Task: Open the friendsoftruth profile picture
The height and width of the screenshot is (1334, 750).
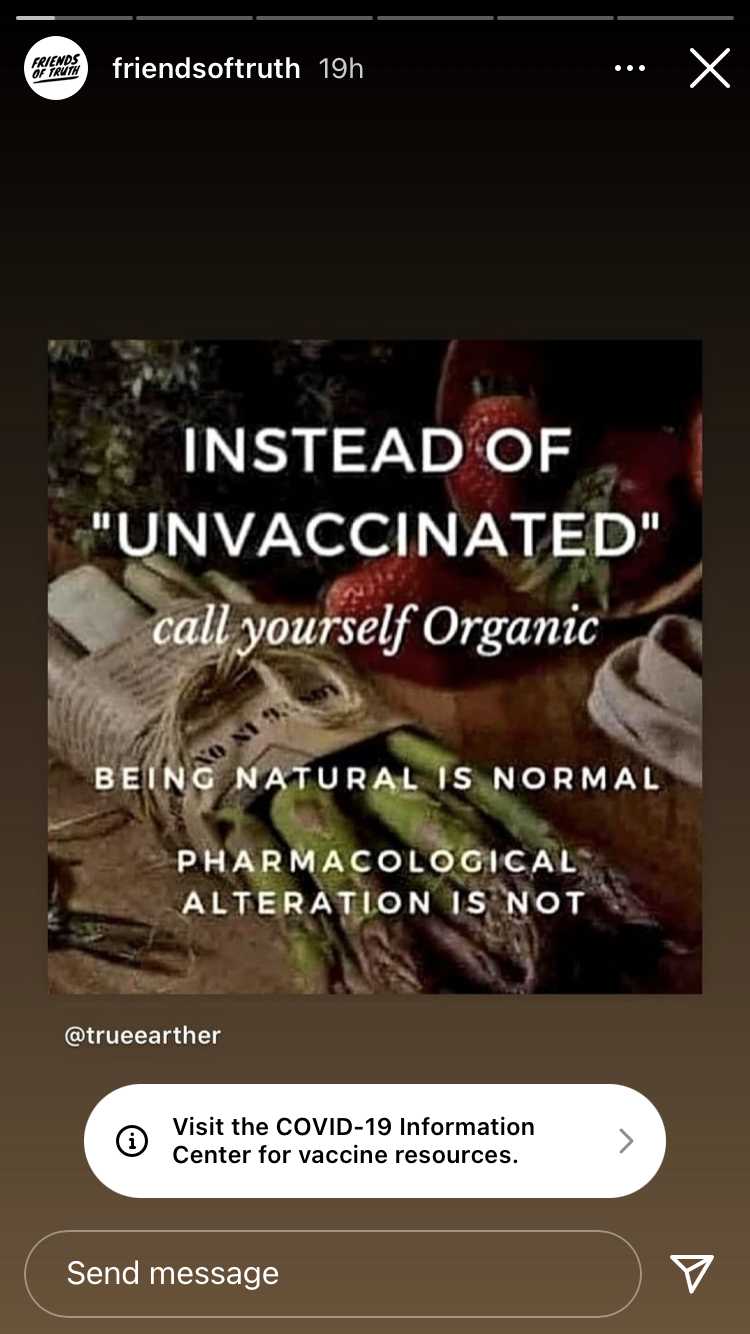Action: [56, 68]
